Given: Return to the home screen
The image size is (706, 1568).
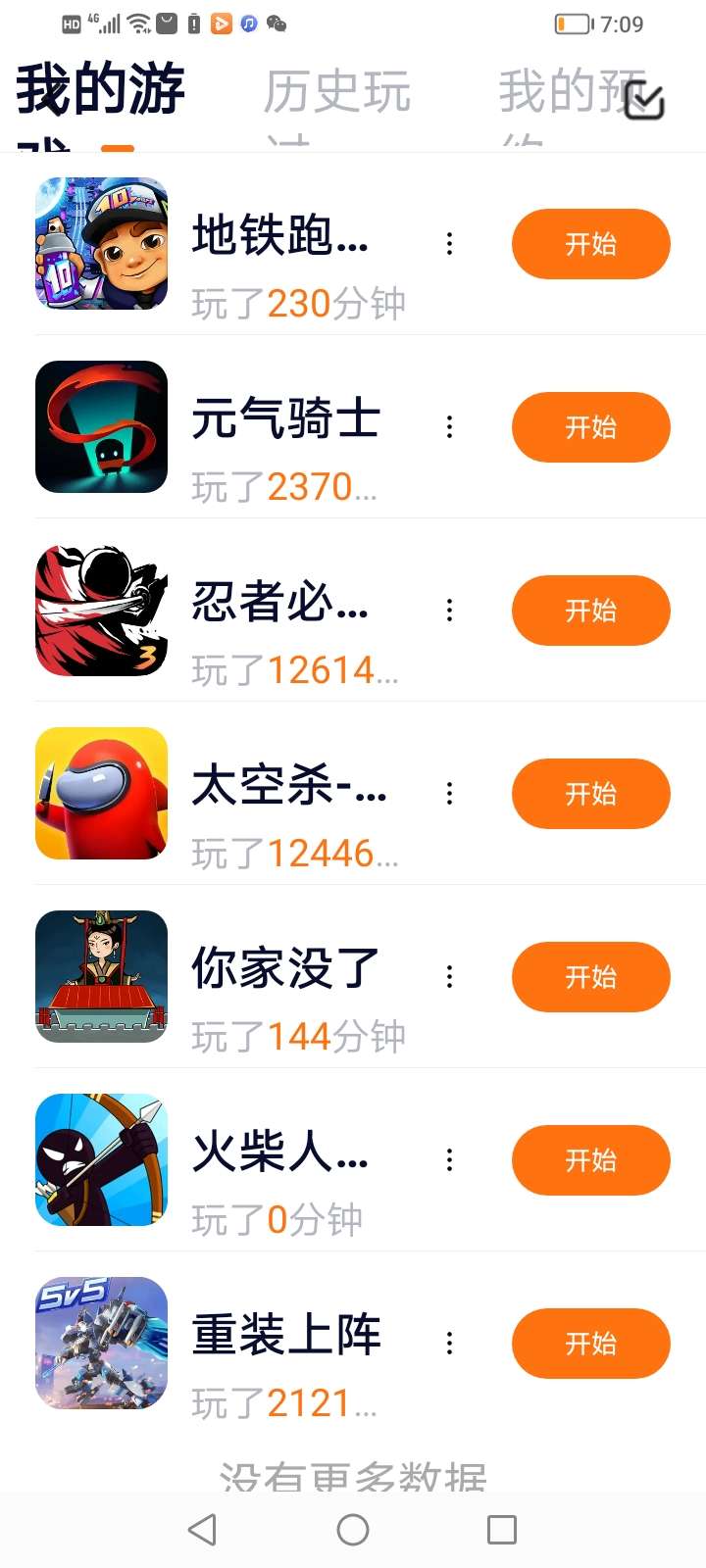Looking at the screenshot, I should 353,1530.
